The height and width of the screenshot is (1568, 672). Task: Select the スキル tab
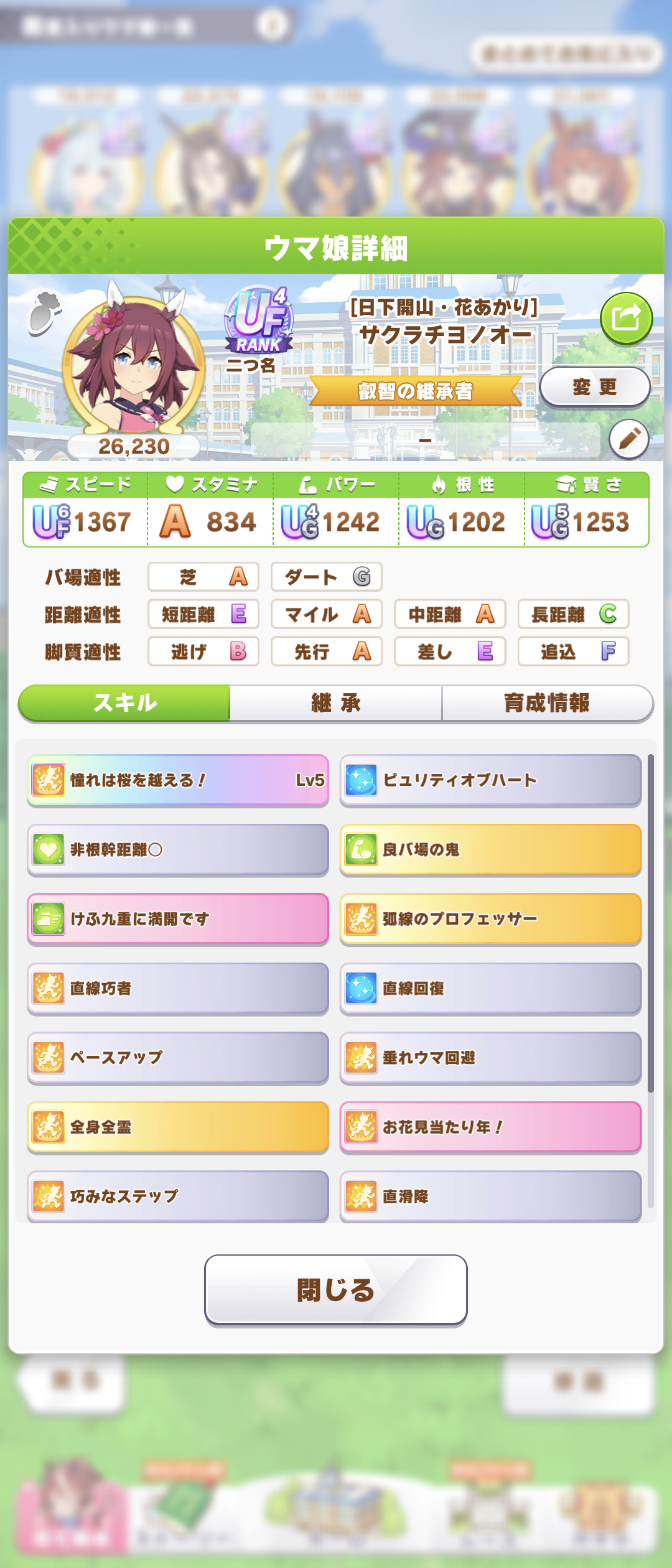pos(124,703)
